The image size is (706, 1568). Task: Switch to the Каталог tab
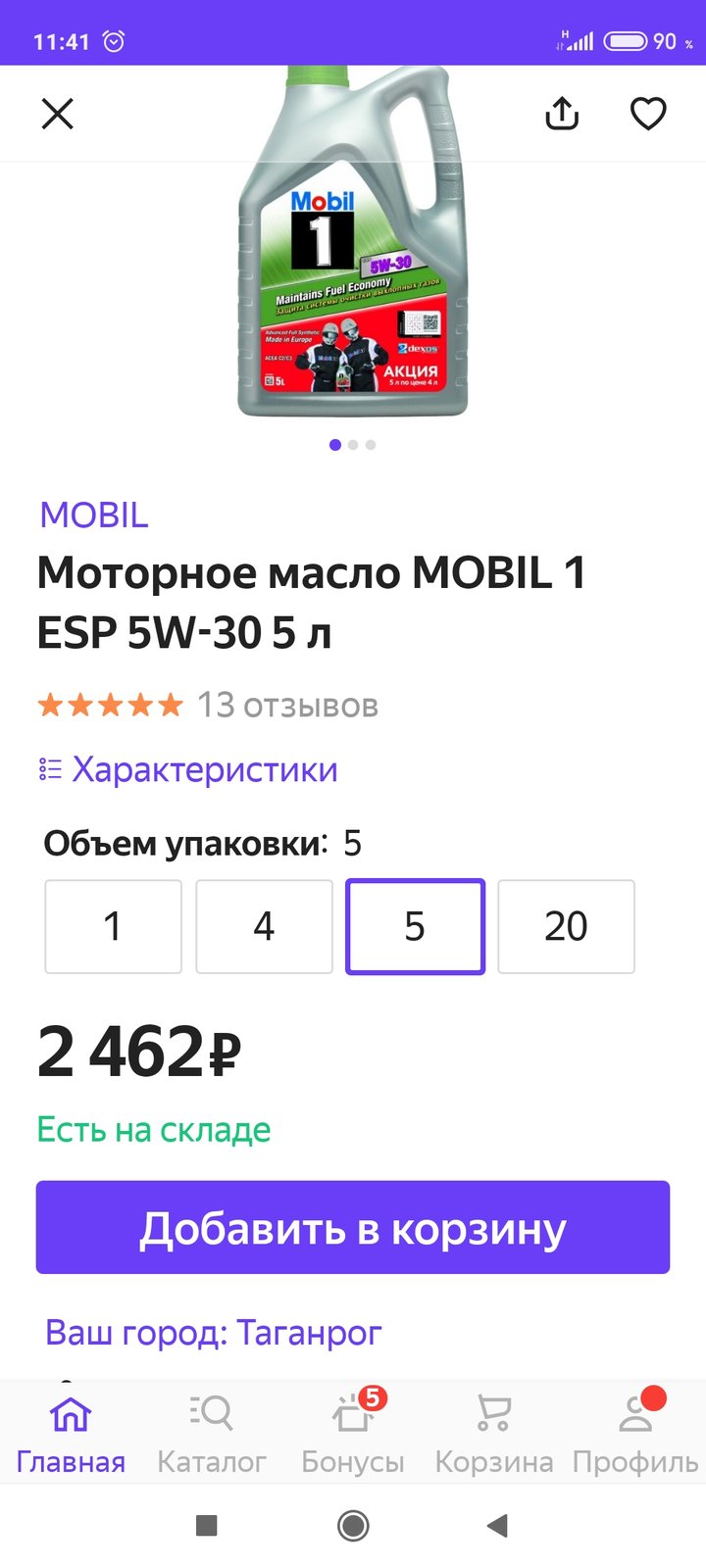point(212,1434)
